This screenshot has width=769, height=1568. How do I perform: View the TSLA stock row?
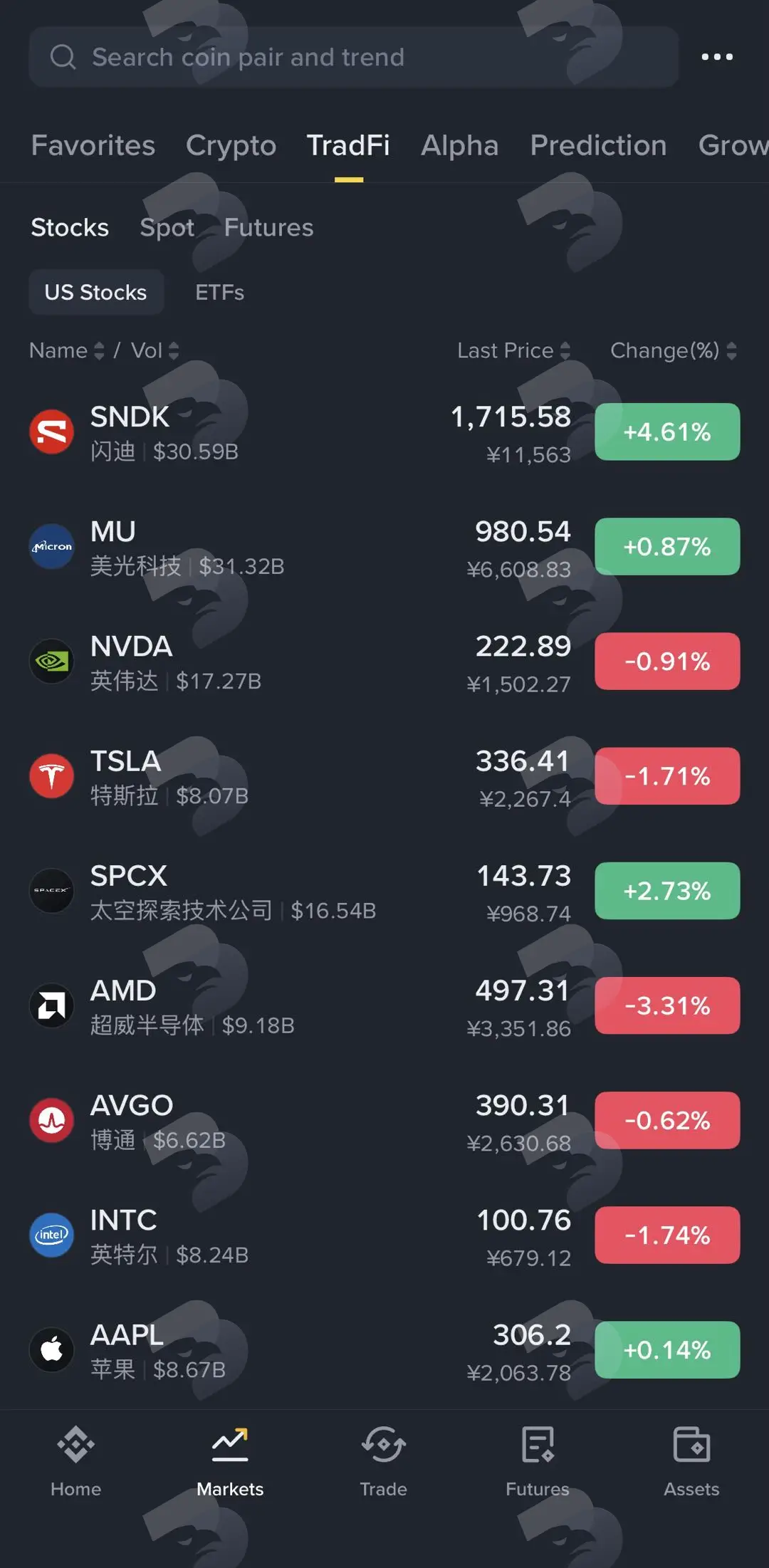pos(384,776)
